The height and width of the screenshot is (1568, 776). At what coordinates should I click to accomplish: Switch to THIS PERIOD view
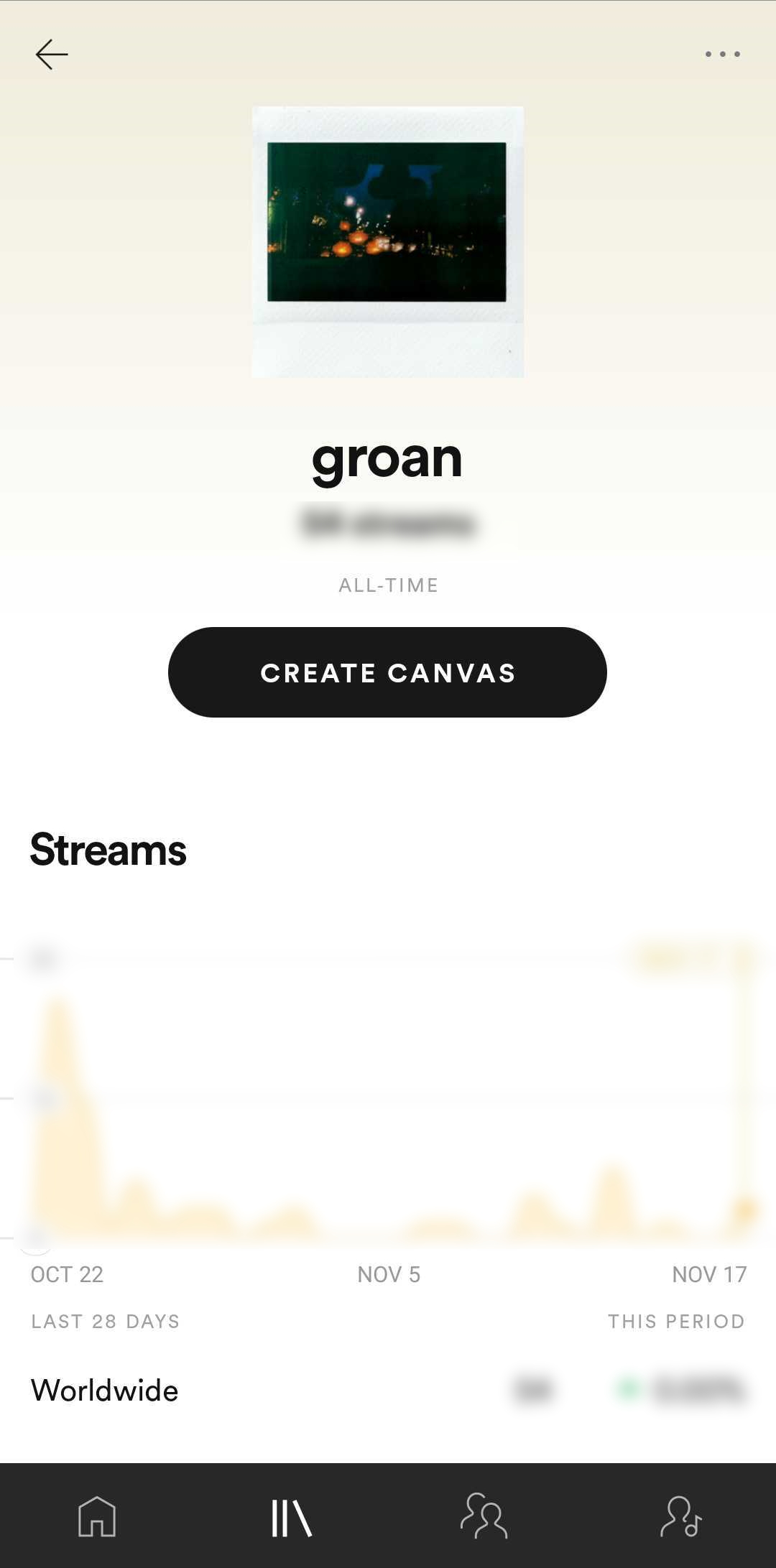tap(676, 1321)
